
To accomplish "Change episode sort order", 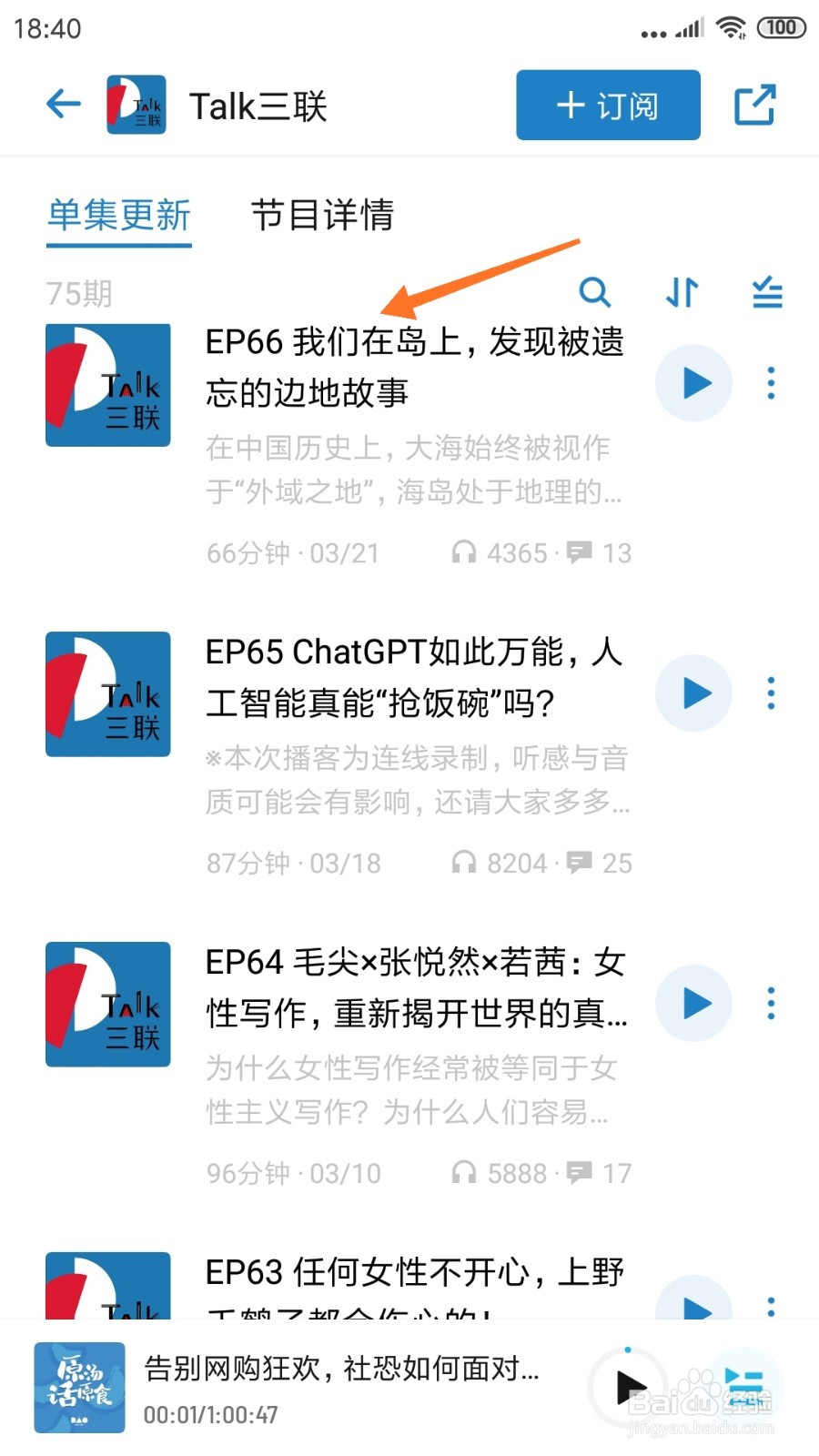I will click(x=682, y=292).
